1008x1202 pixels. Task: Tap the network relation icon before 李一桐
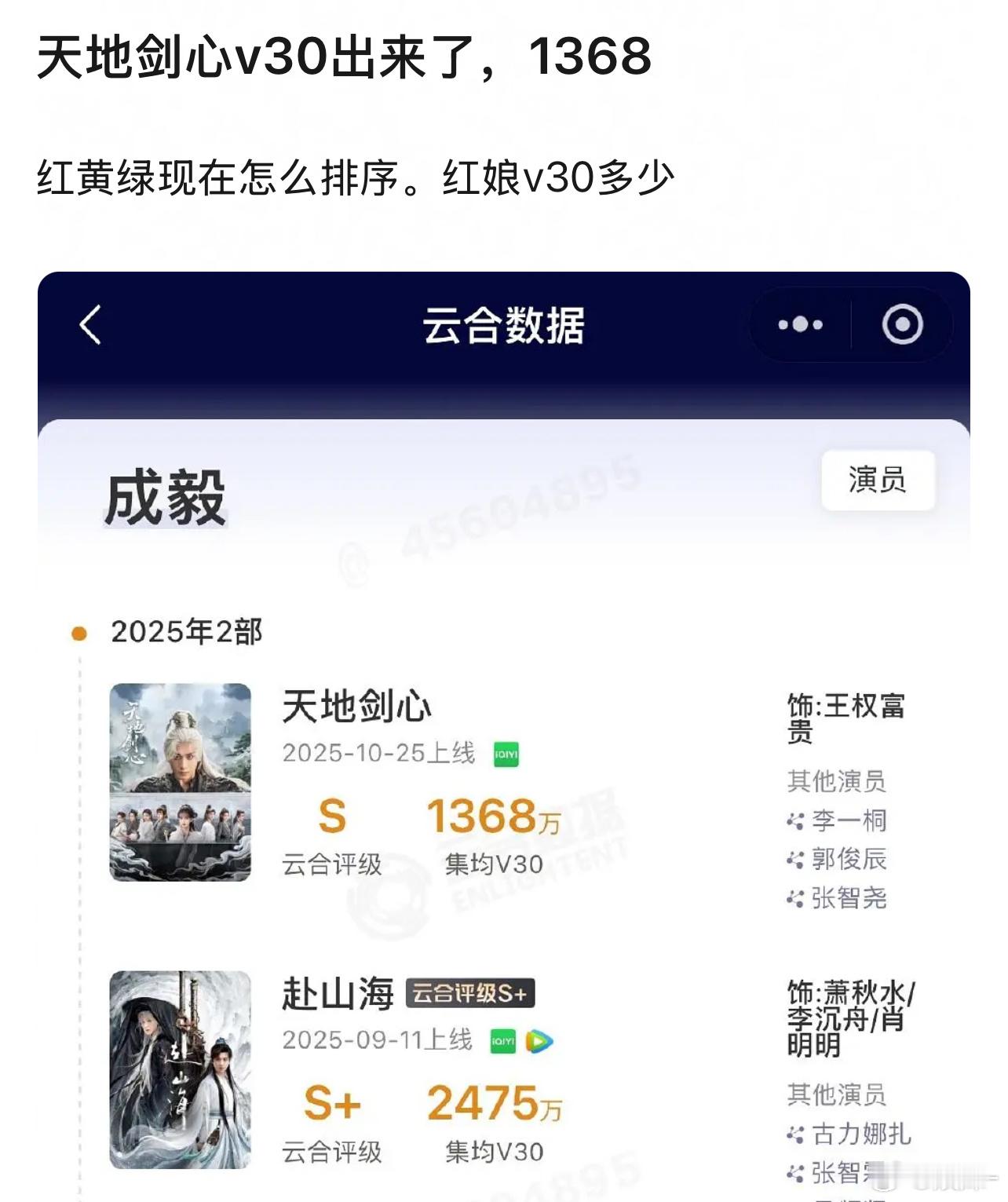pos(794,821)
